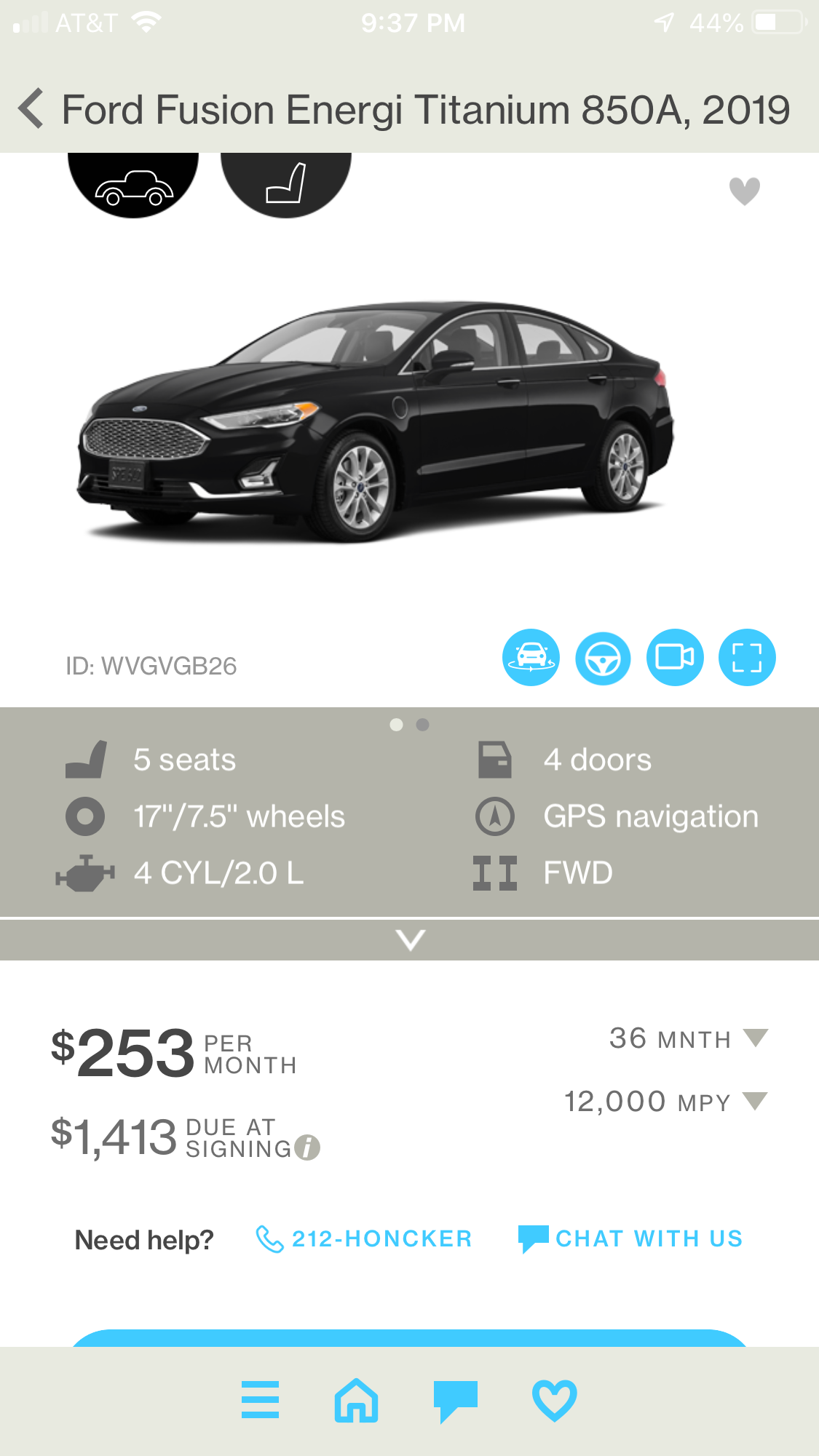819x1456 pixels.
Task: Show info about due at signing
Action: pos(307,1147)
